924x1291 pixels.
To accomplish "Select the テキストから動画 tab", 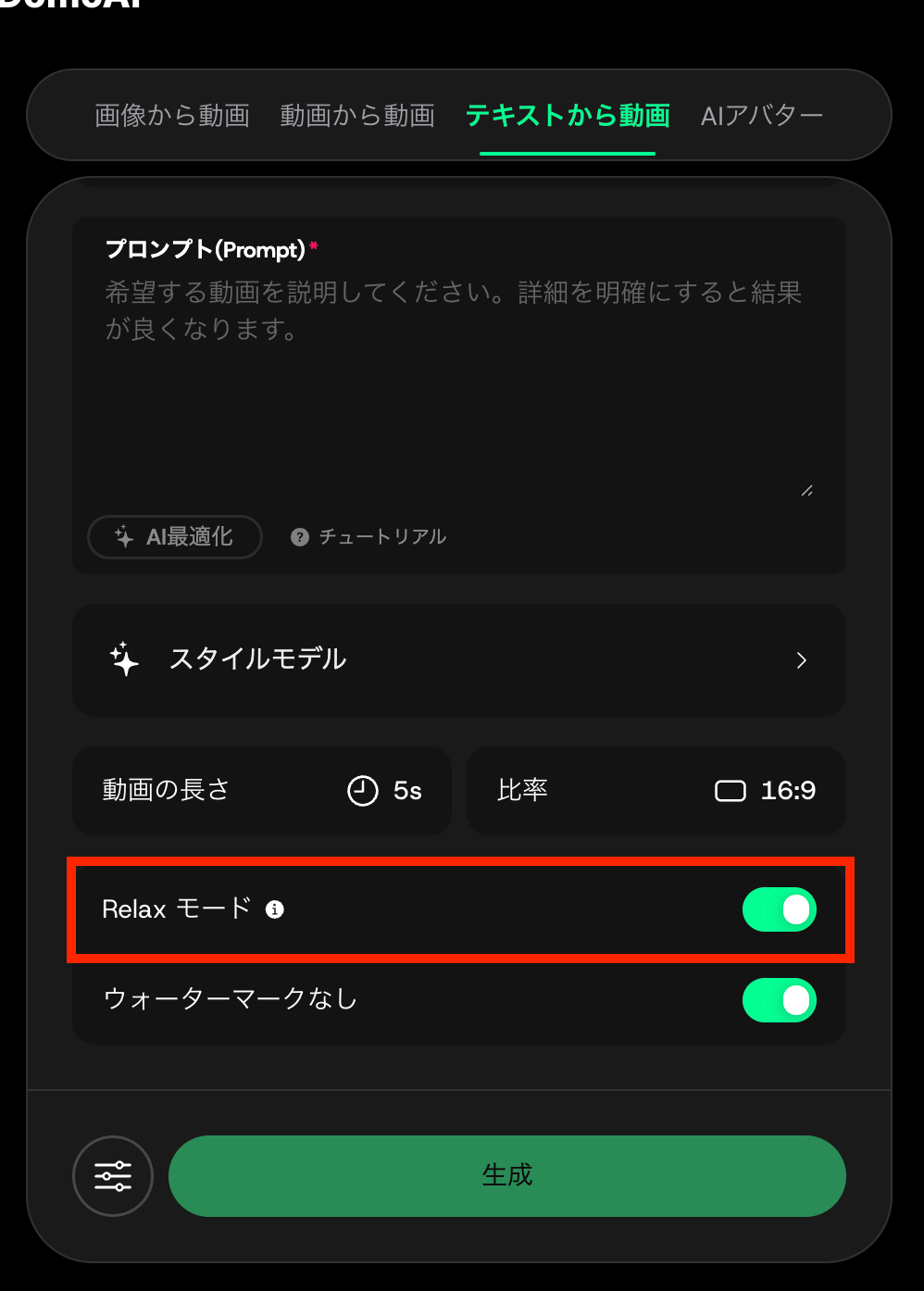I will 568,116.
